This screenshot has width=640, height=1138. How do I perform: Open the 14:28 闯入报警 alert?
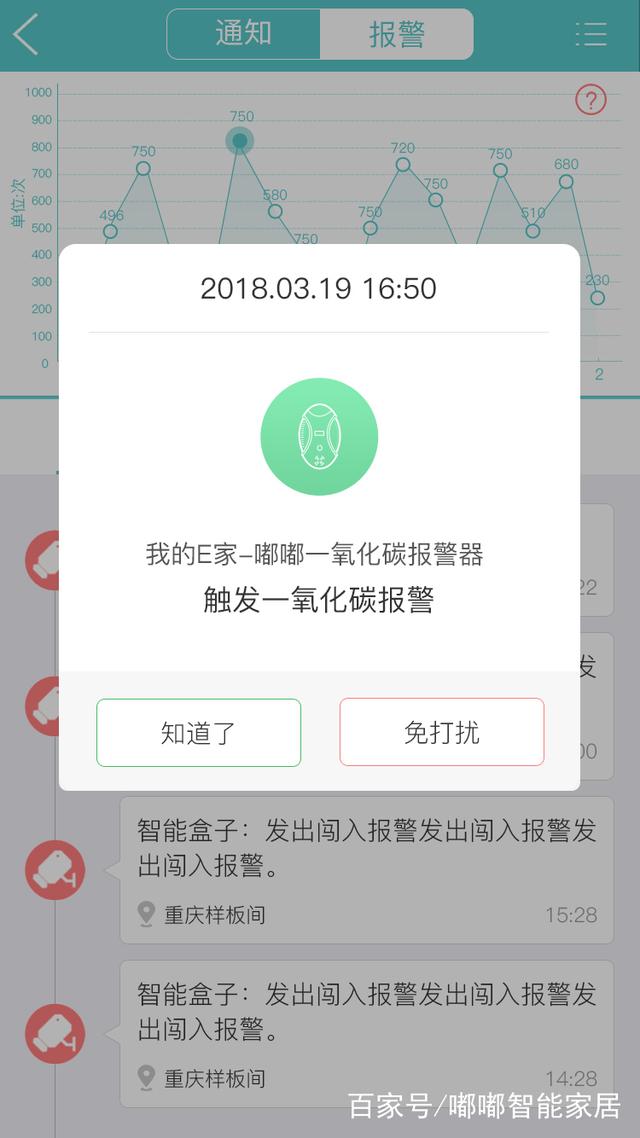366,1034
